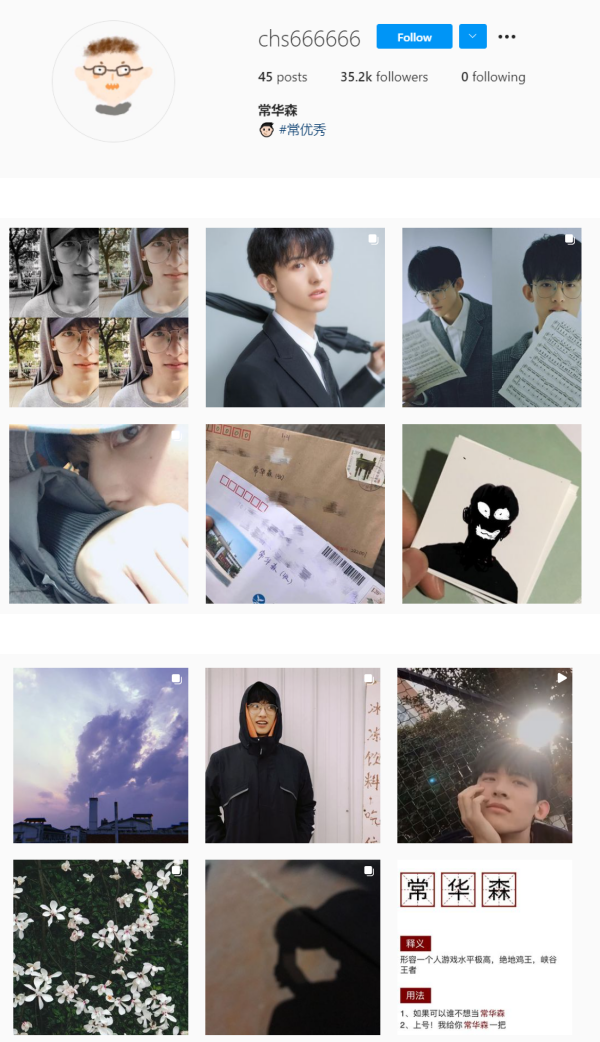Image resolution: width=600 pixels, height=1042 pixels.
Task: Open the four-panel selfie collage post
Action: [x=99, y=317]
